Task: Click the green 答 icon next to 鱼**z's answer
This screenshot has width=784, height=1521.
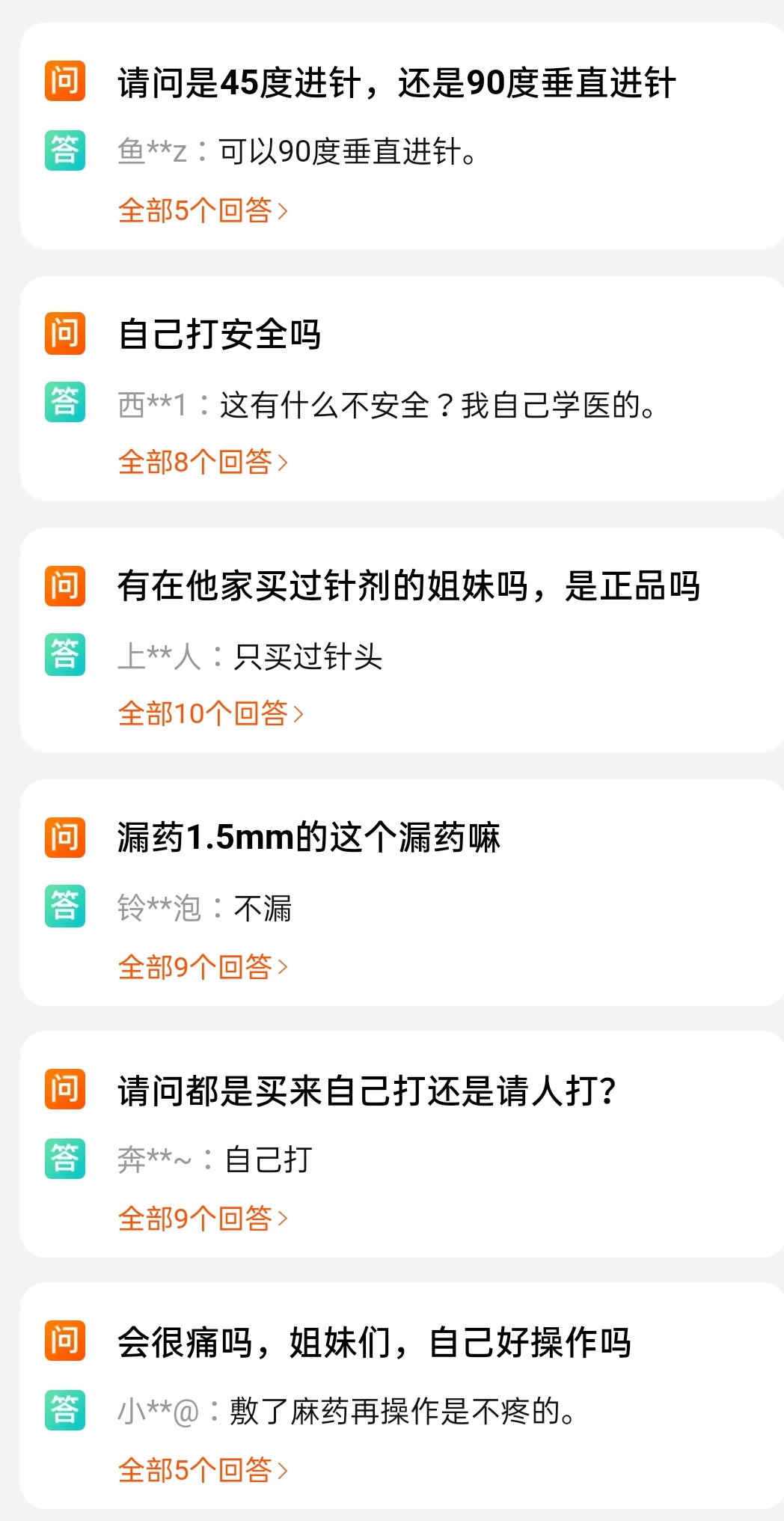Action: point(64,150)
